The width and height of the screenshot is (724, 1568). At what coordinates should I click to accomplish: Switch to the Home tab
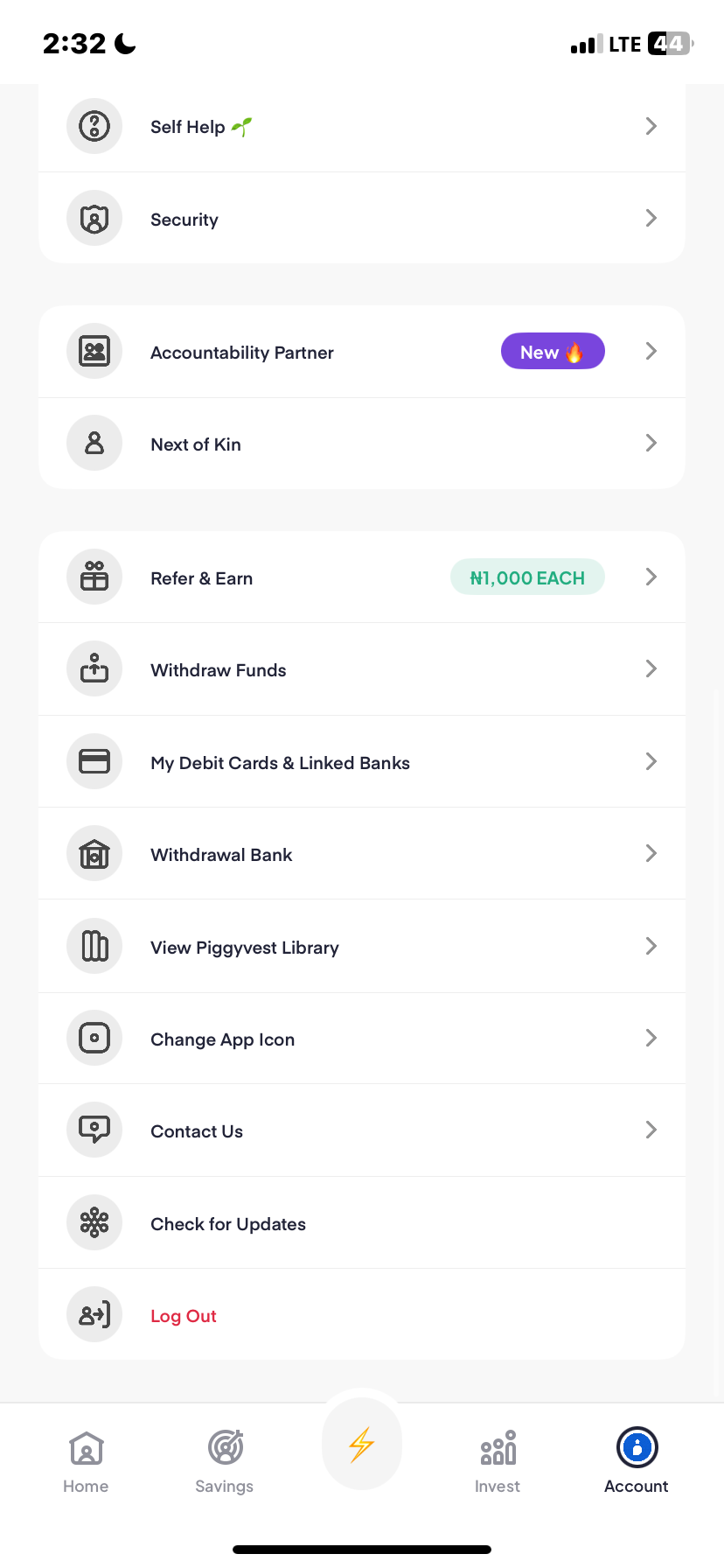pos(86,1461)
